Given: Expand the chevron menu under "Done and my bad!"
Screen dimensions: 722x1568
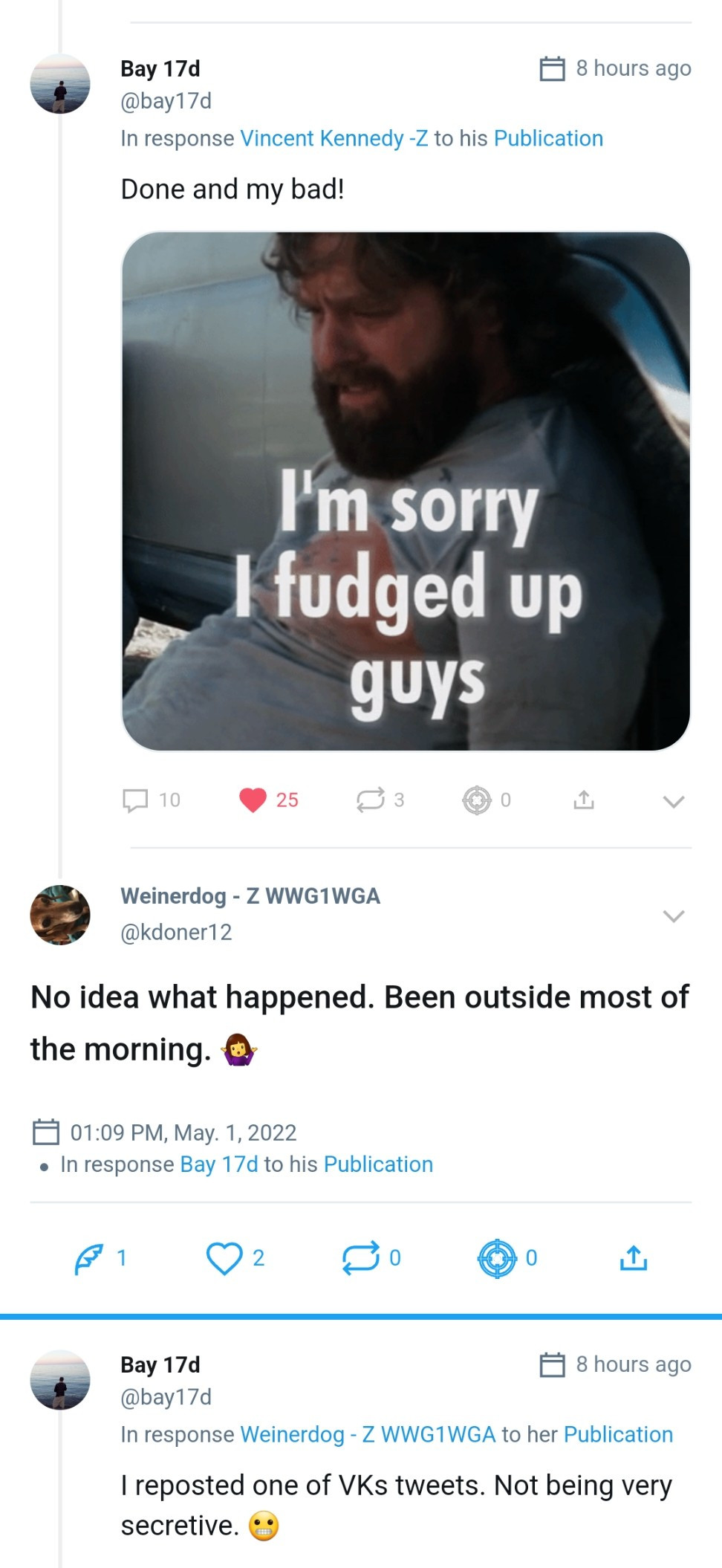Looking at the screenshot, I should coord(673,801).
